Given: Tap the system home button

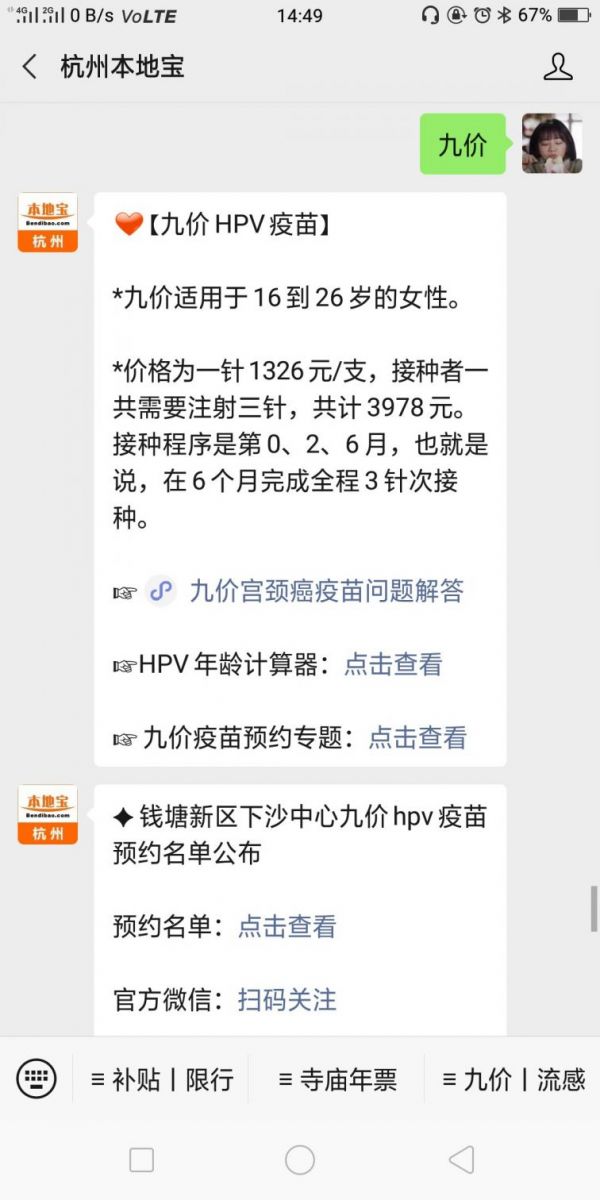Looking at the screenshot, I should point(300,1160).
